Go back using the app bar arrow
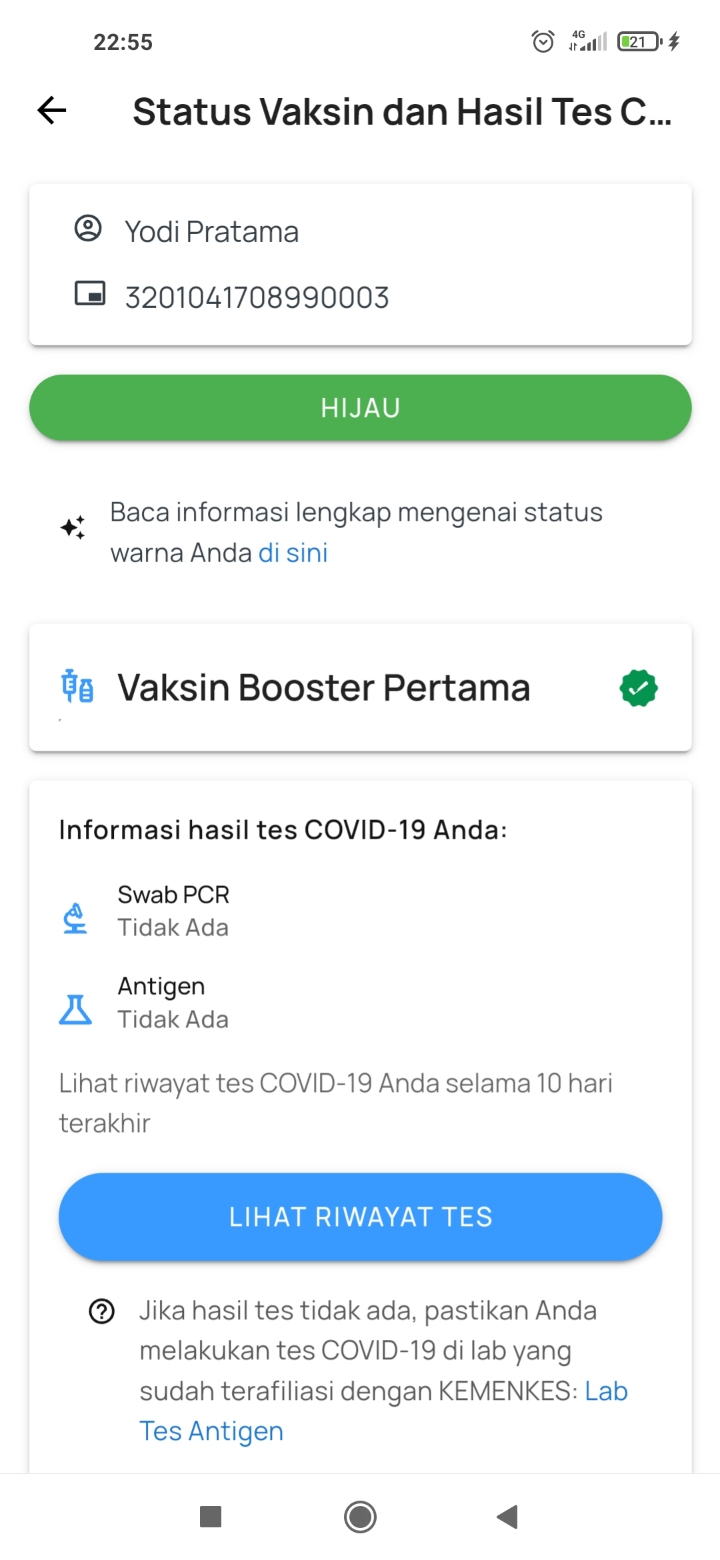Viewport: 720px width, 1560px height. coord(52,111)
